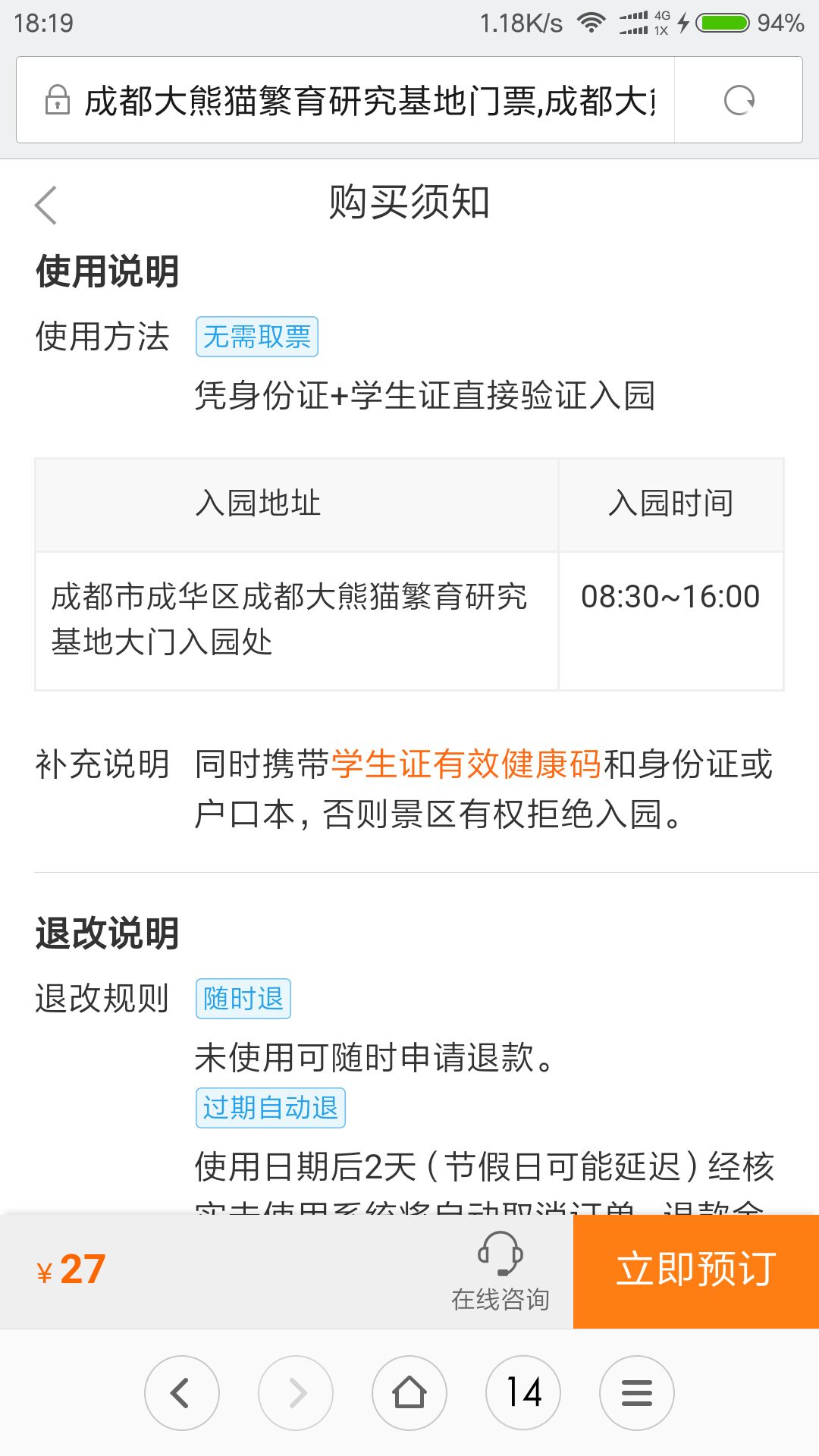Tap the browser's back arrow button

[x=182, y=1393]
